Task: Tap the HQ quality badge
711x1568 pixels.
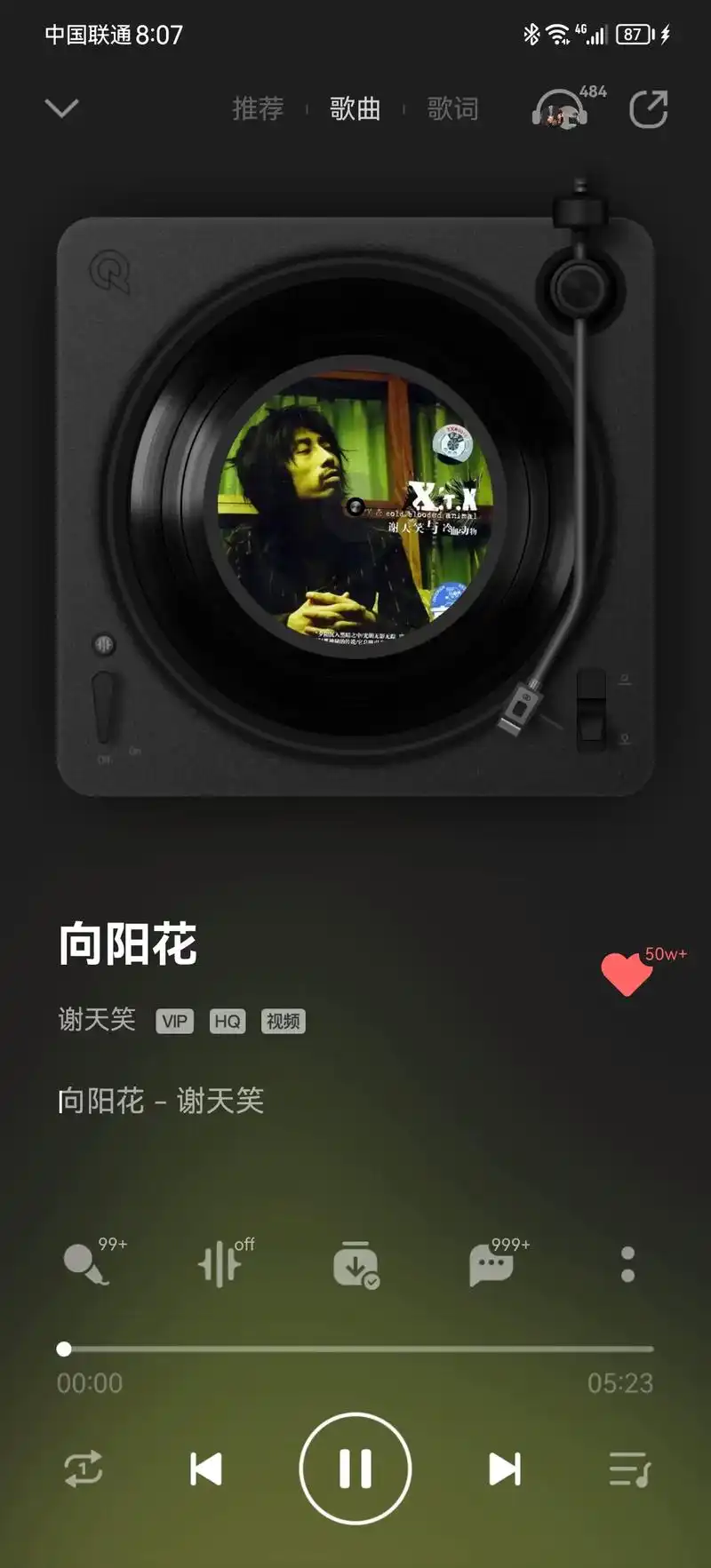Action: [228, 1021]
